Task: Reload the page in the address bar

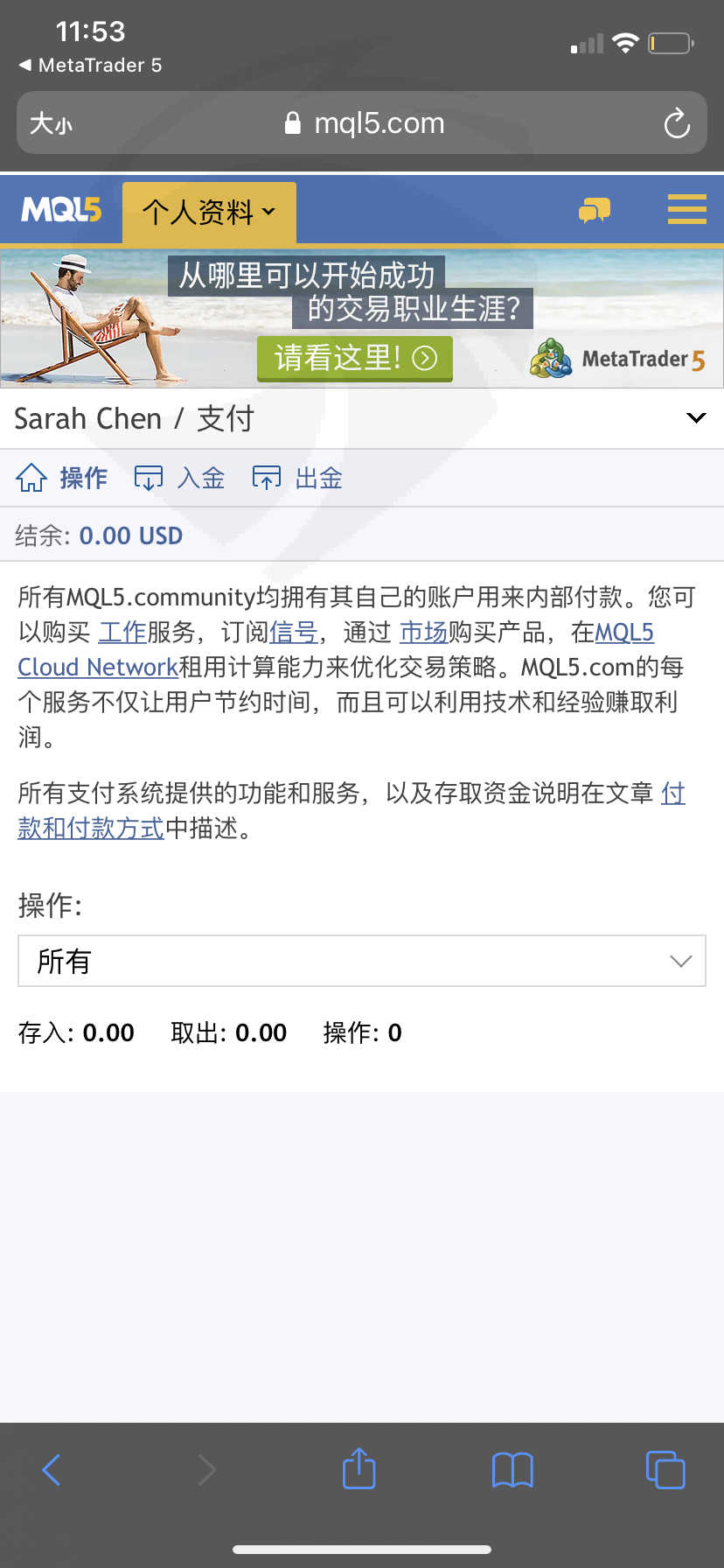Action: 677,123
